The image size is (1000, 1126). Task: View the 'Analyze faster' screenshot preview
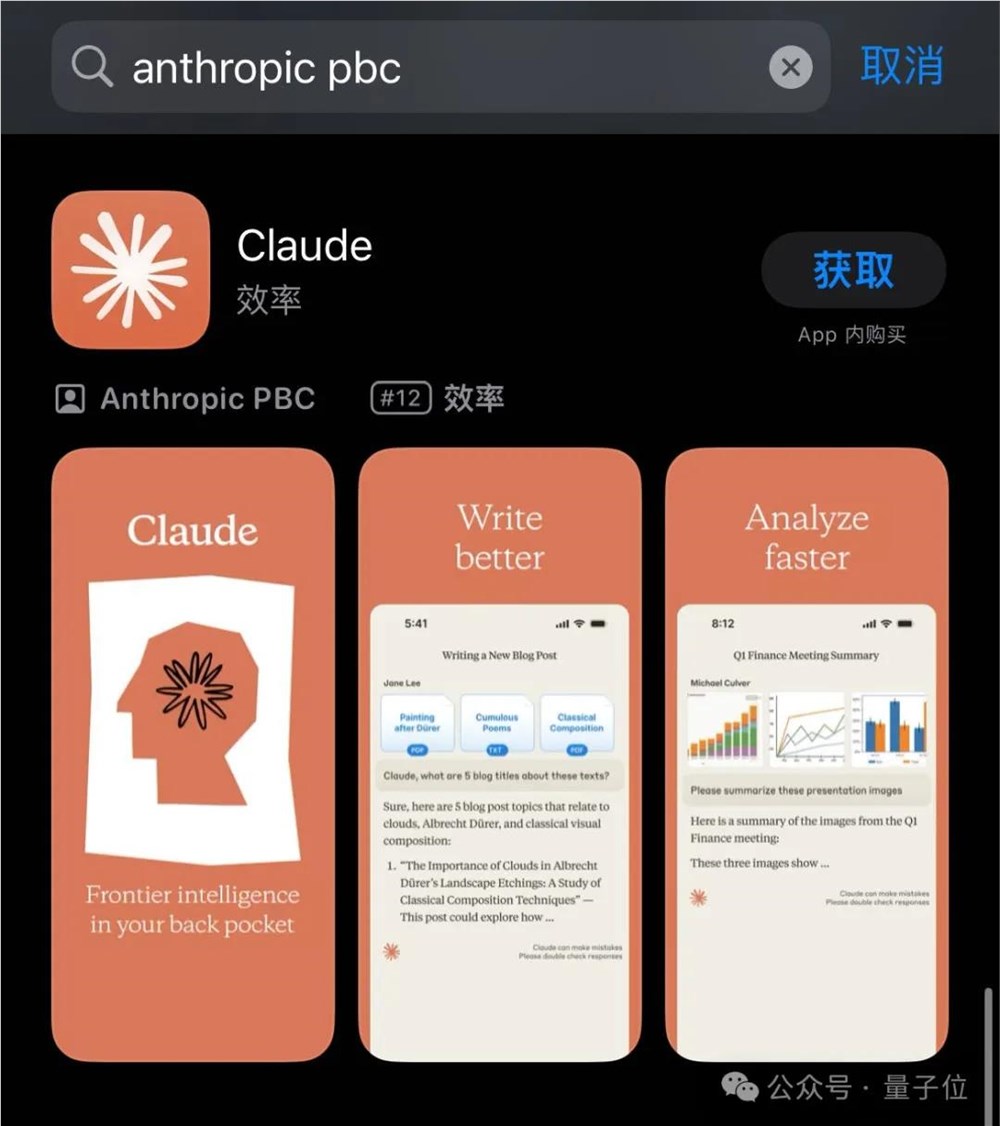click(806, 755)
